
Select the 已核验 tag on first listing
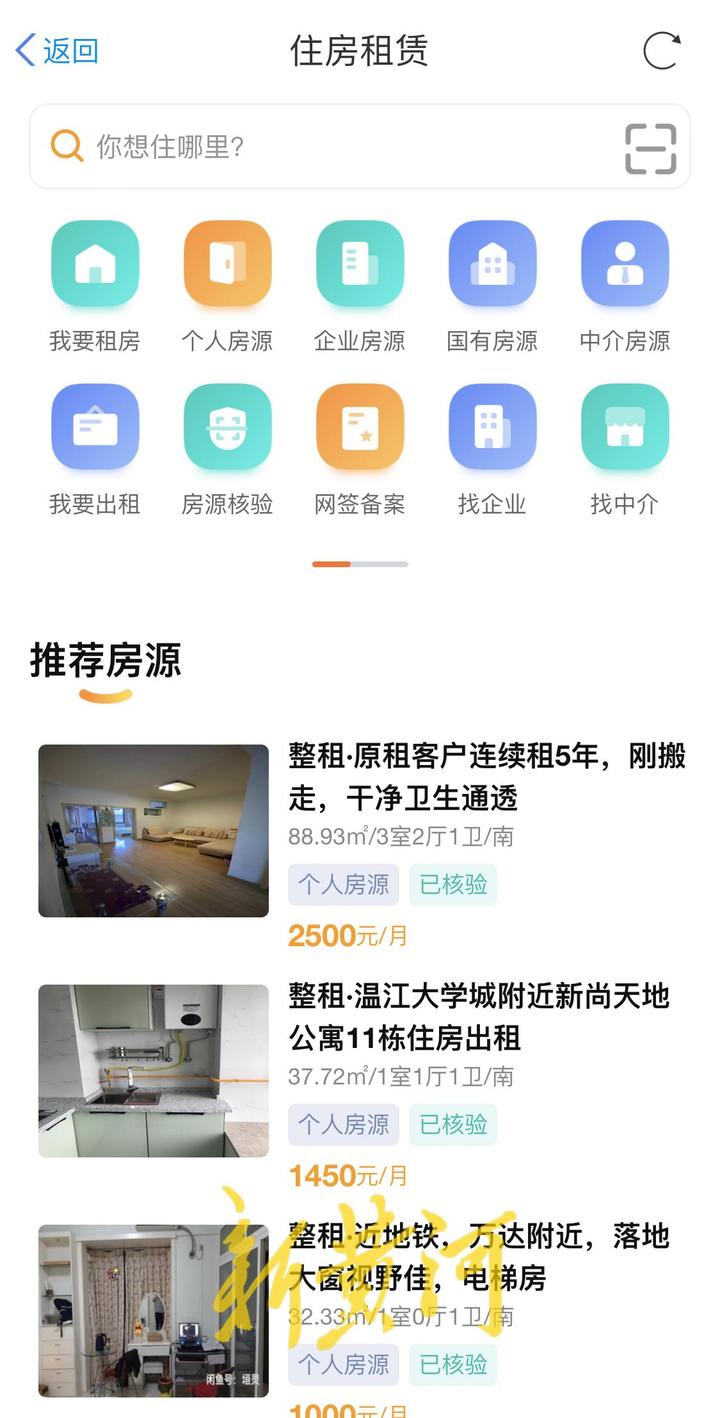click(x=452, y=884)
